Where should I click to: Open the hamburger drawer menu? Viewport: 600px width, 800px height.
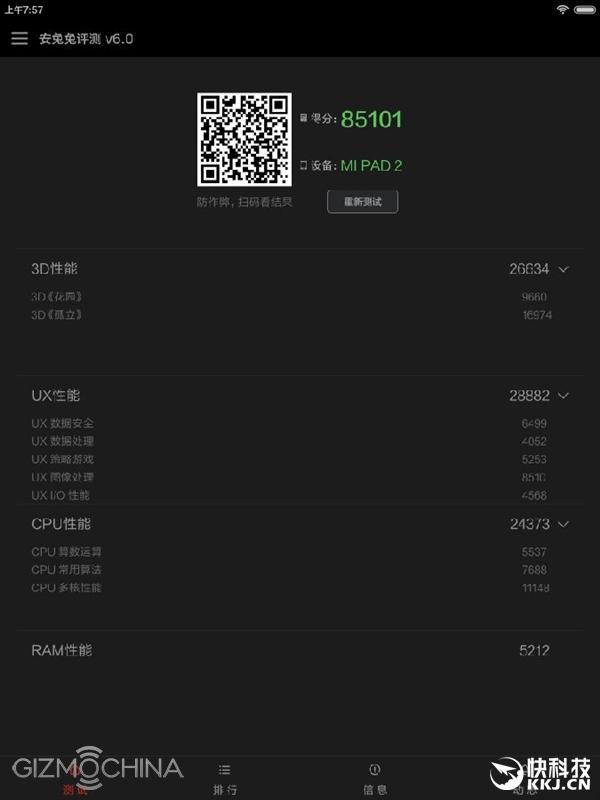point(19,39)
